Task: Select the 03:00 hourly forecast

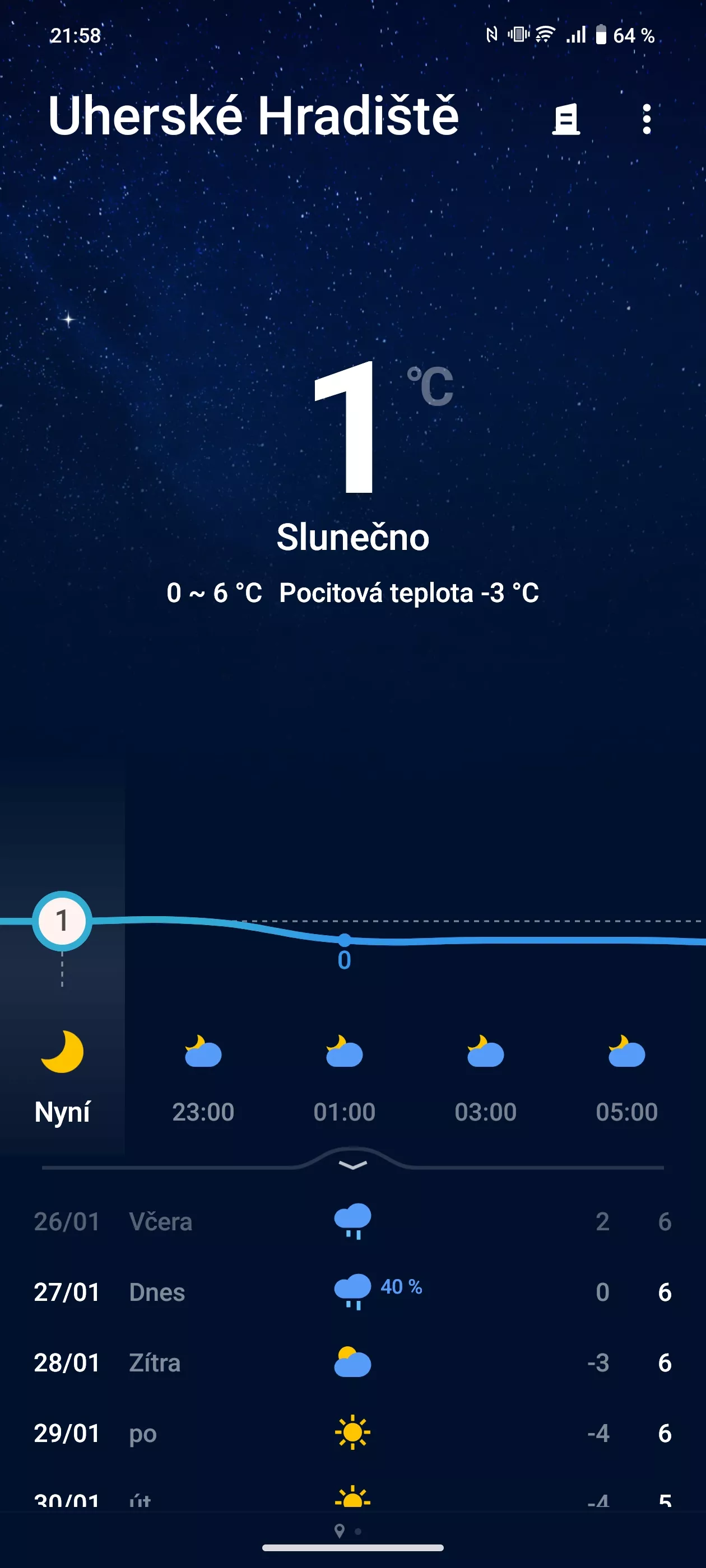Action: [485, 1079]
